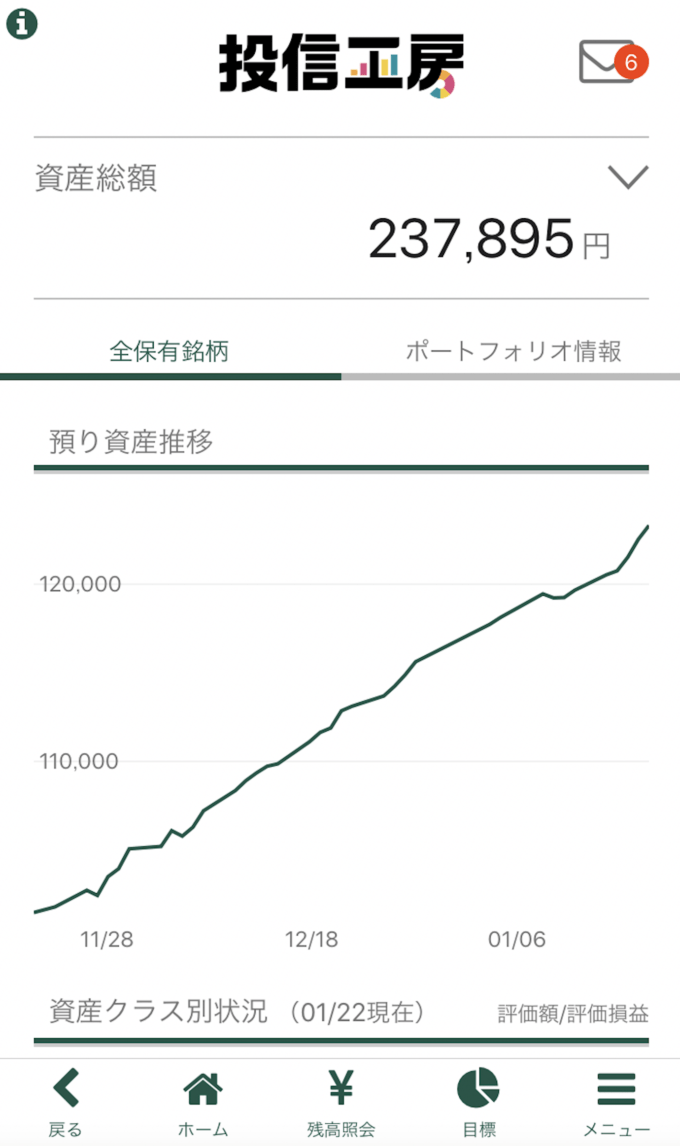Viewport: 680px width, 1146px height.
Task: Open the mail inbox with 6 unread
Action: point(613,61)
